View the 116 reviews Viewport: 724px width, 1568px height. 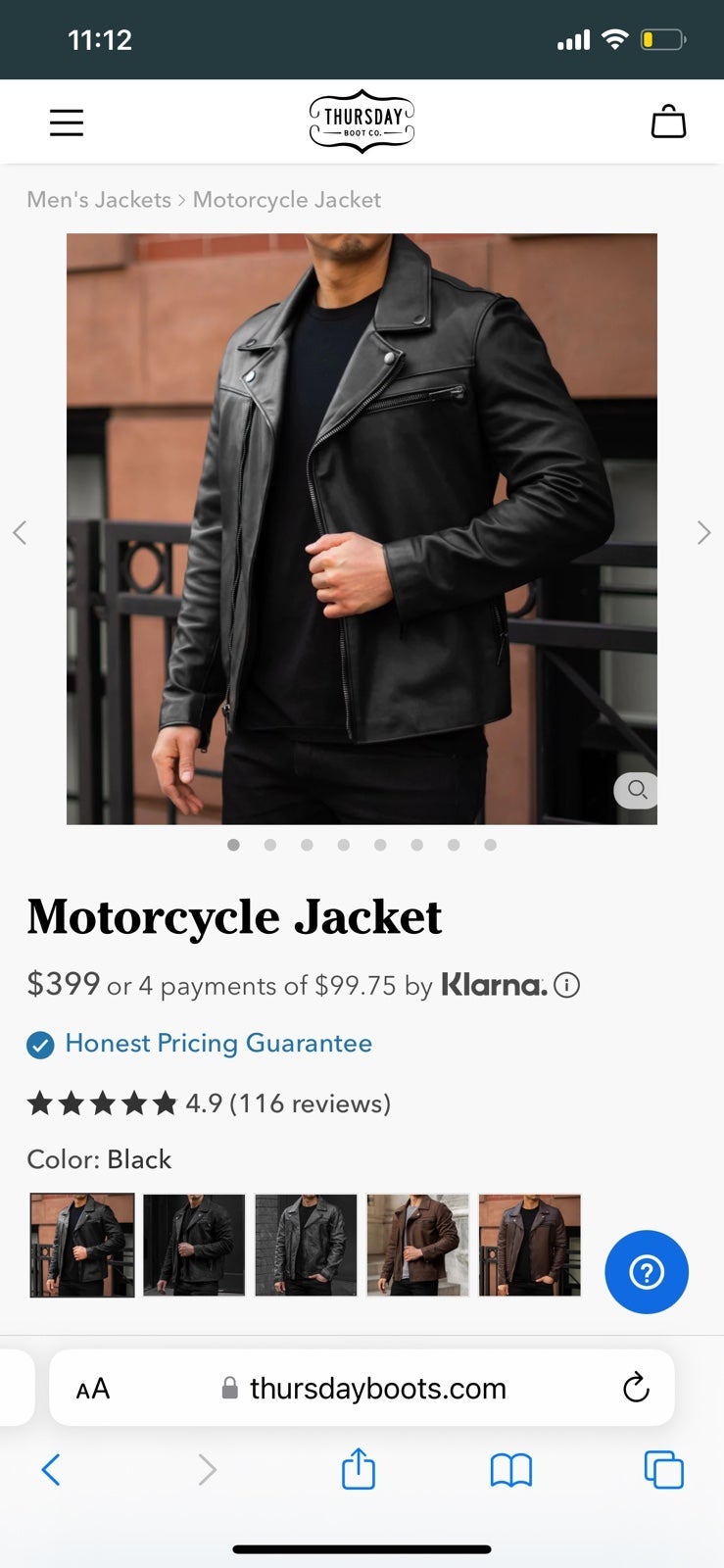[310, 1103]
